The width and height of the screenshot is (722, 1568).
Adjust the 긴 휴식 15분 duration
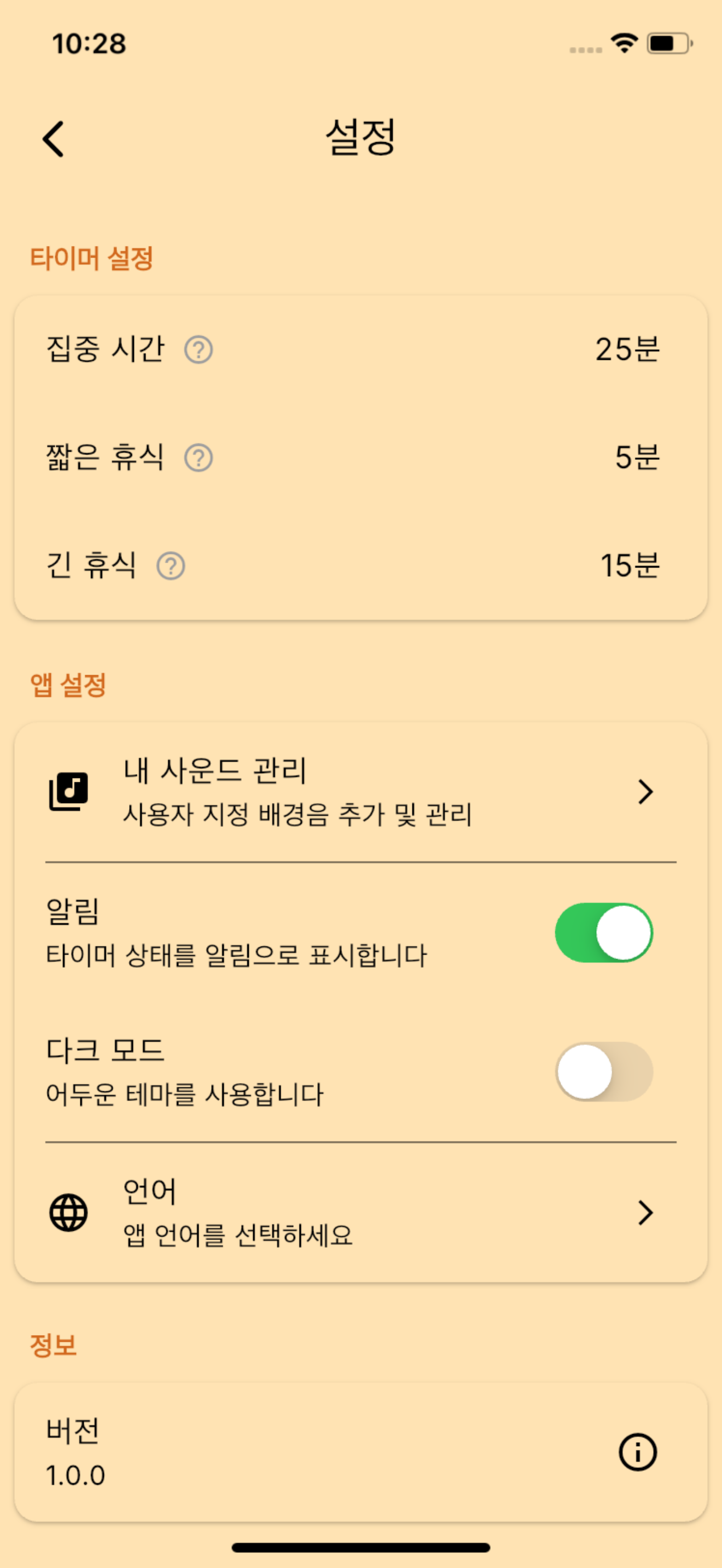pyautogui.click(x=630, y=565)
